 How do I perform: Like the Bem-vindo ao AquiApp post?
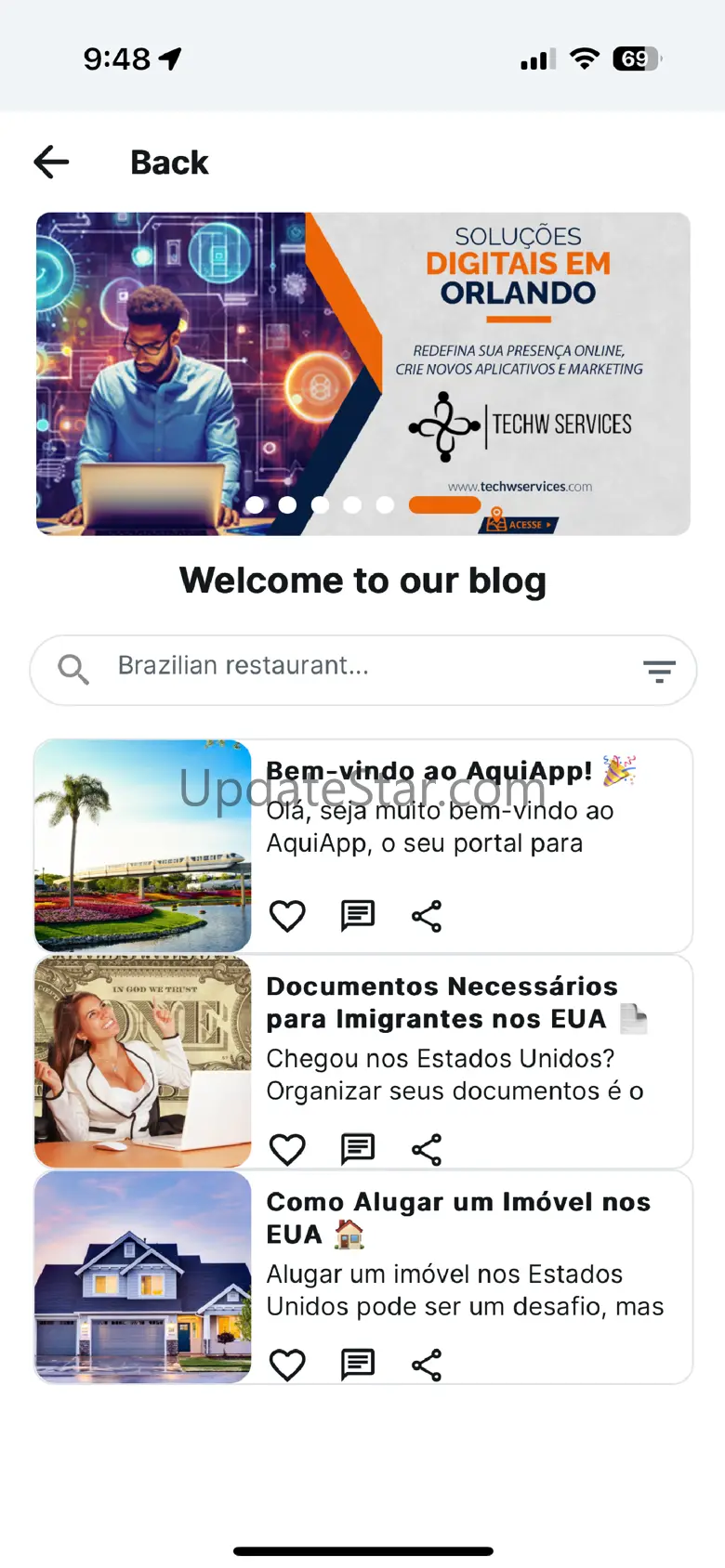click(x=287, y=916)
